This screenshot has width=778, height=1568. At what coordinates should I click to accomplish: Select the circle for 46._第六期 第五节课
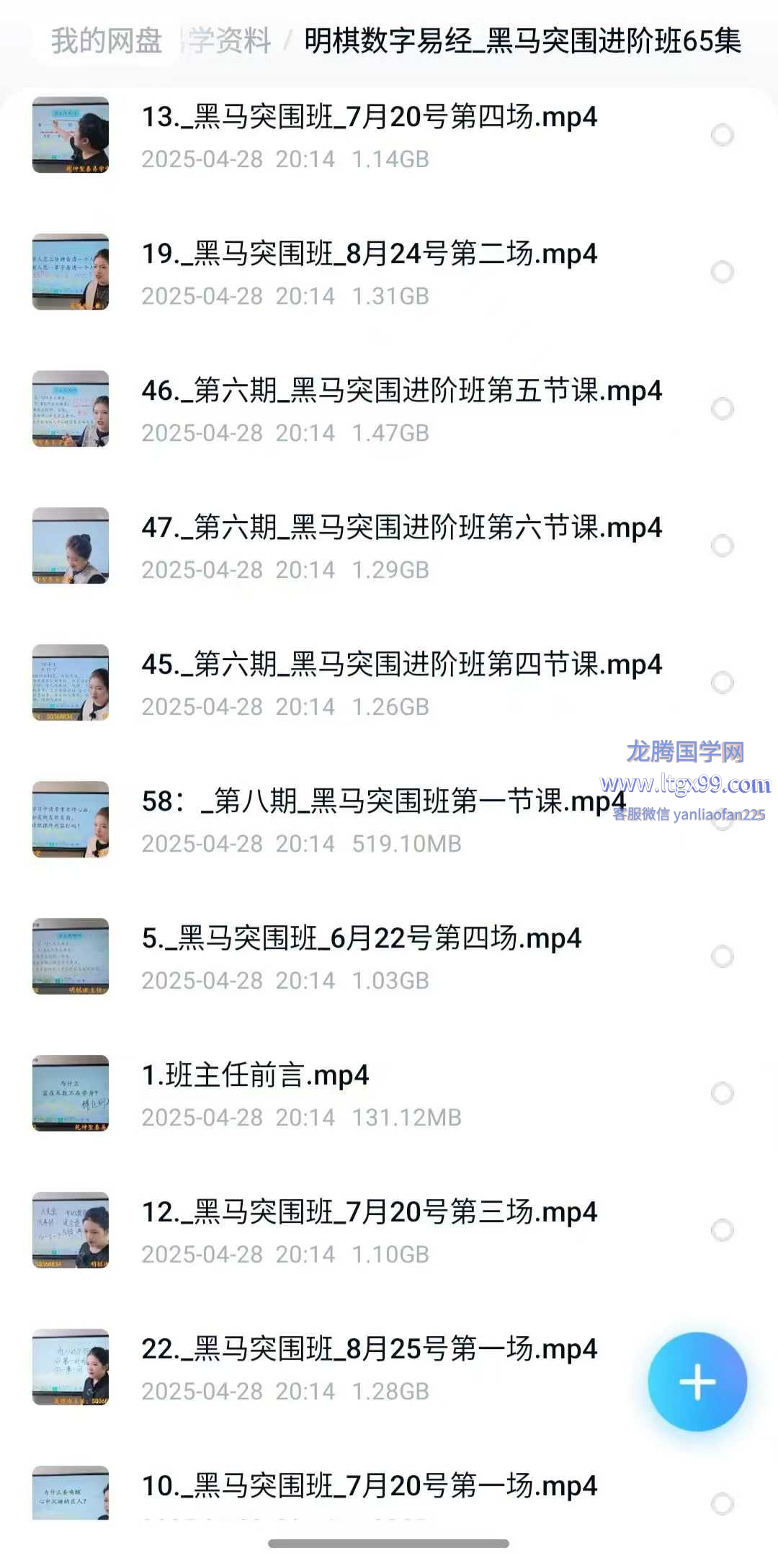722,409
